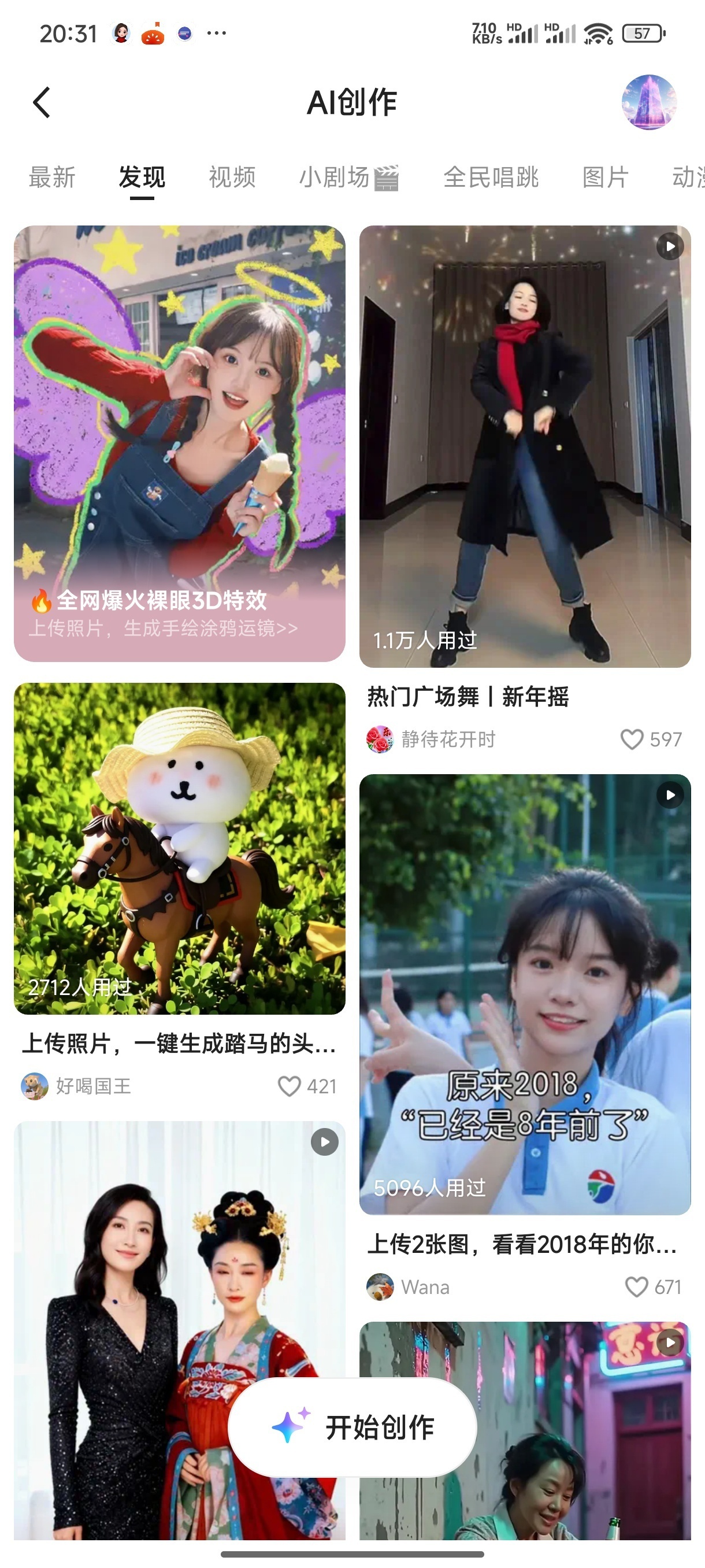Open Wana's profile

[x=408, y=1288]
